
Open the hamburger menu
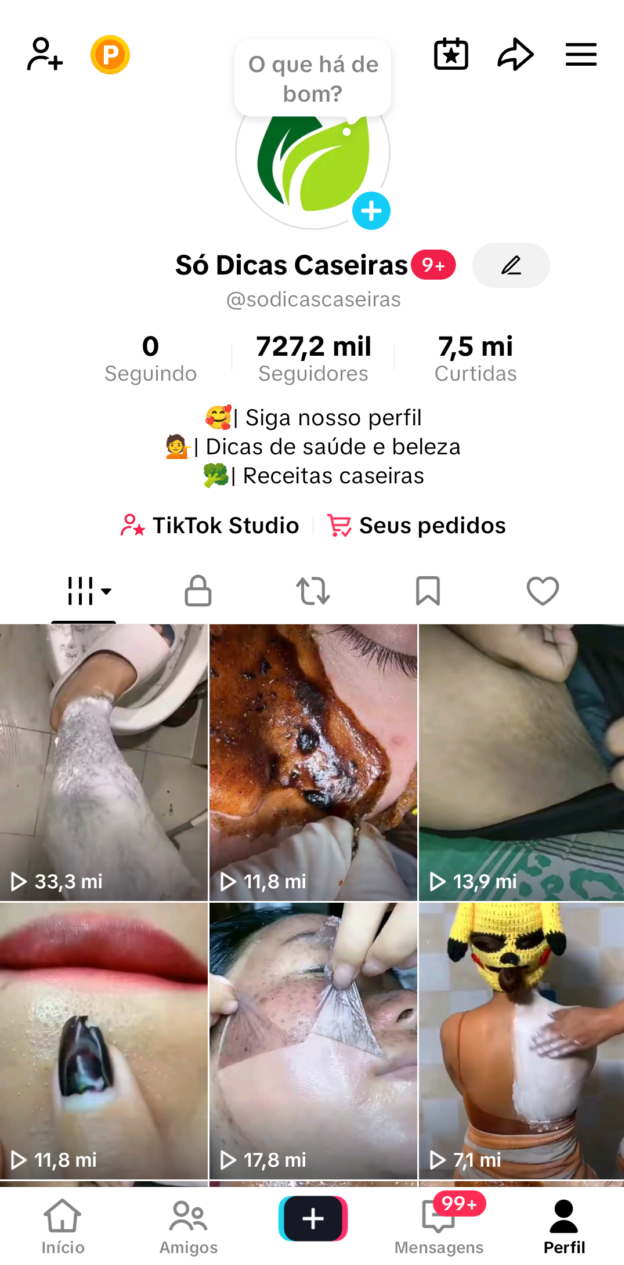[581, 54]
